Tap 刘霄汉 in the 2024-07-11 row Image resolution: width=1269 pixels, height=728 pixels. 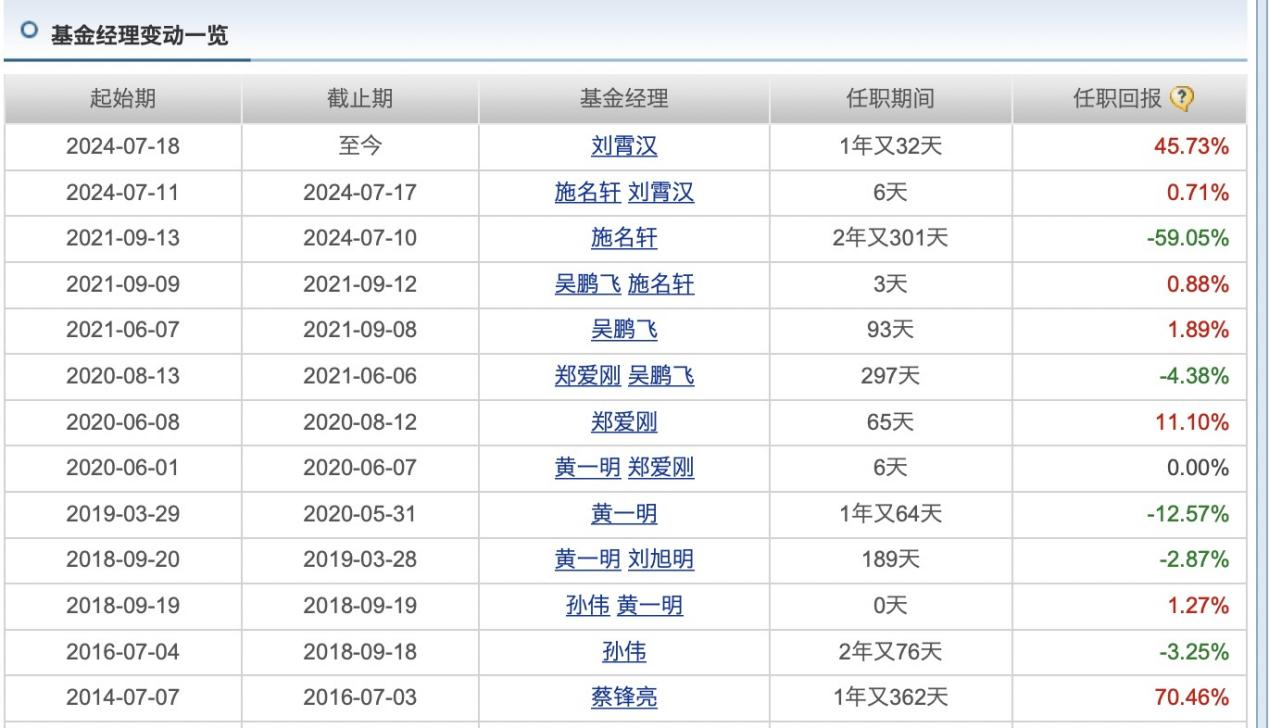[x=661, y=194]
